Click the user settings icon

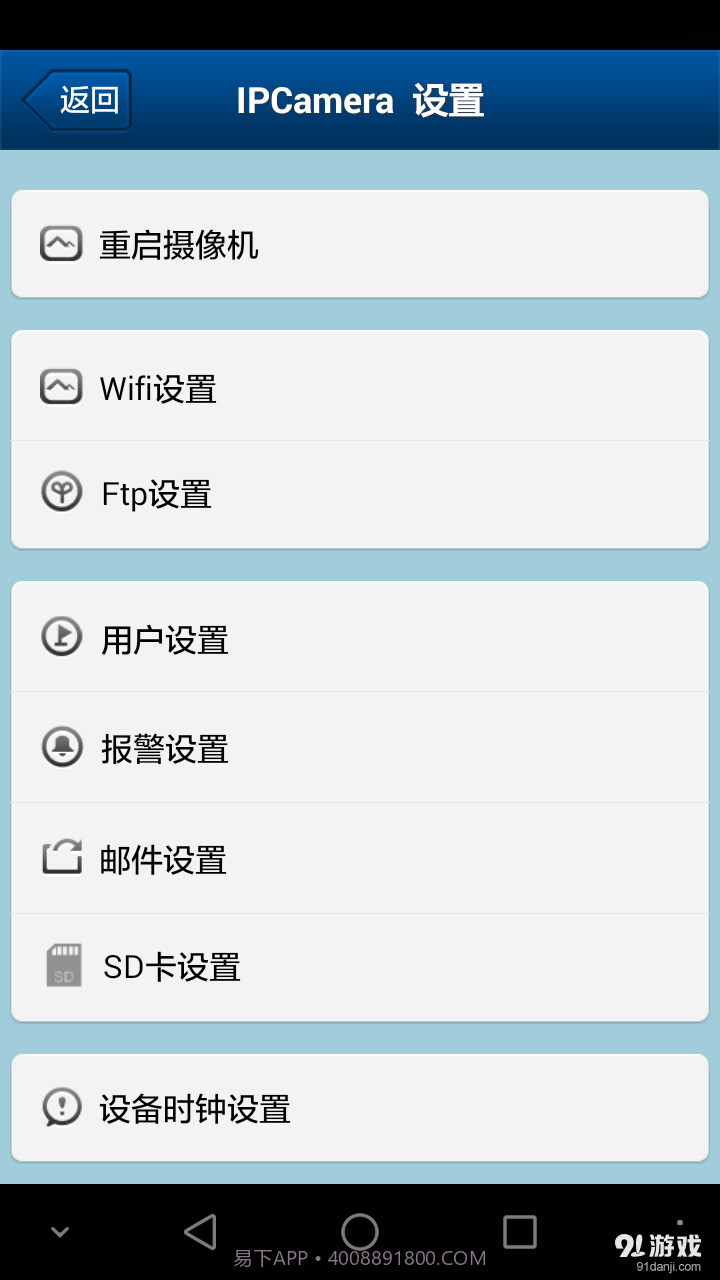point(61,638)
